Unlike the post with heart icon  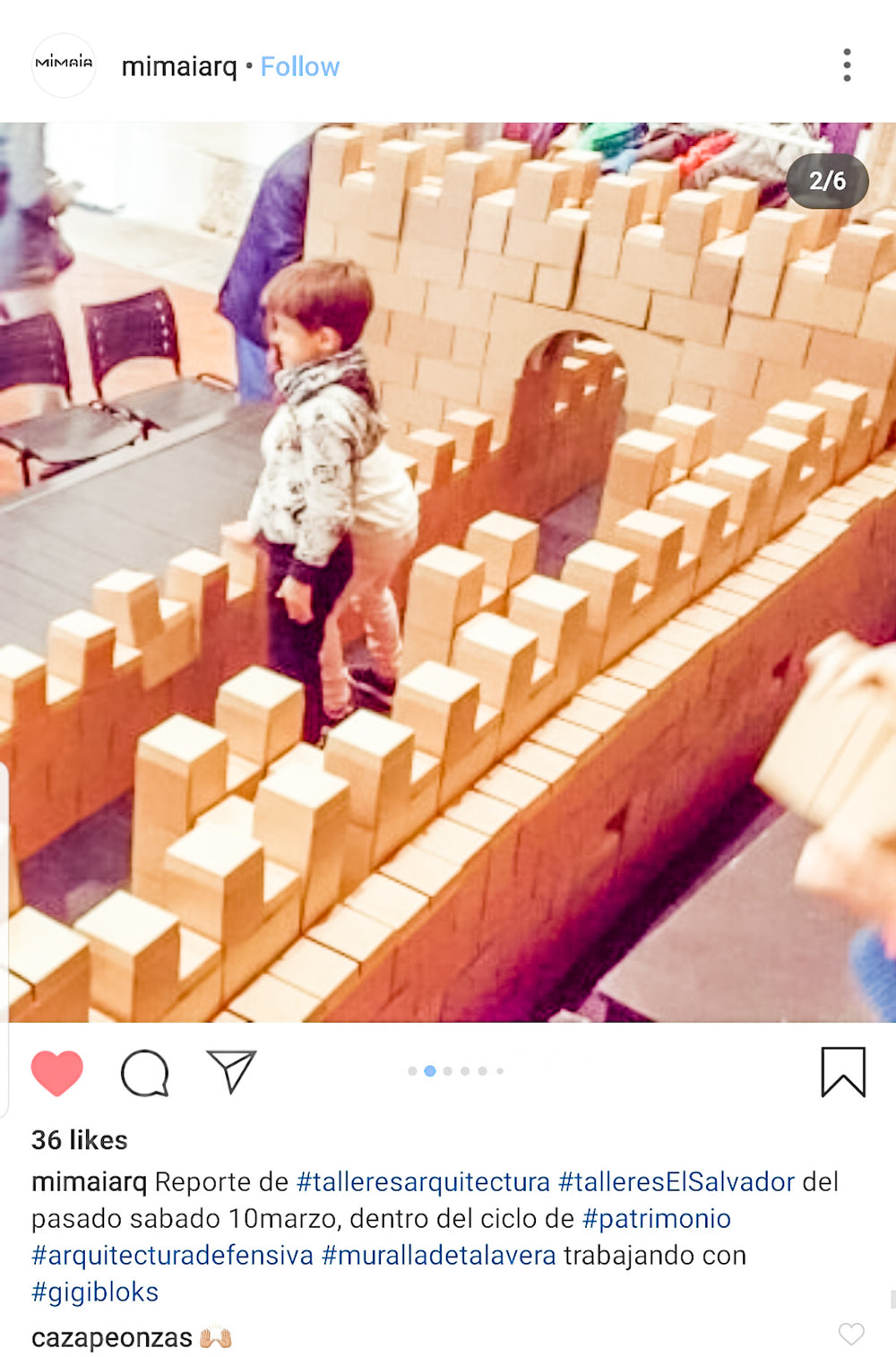click(57, 1072)
